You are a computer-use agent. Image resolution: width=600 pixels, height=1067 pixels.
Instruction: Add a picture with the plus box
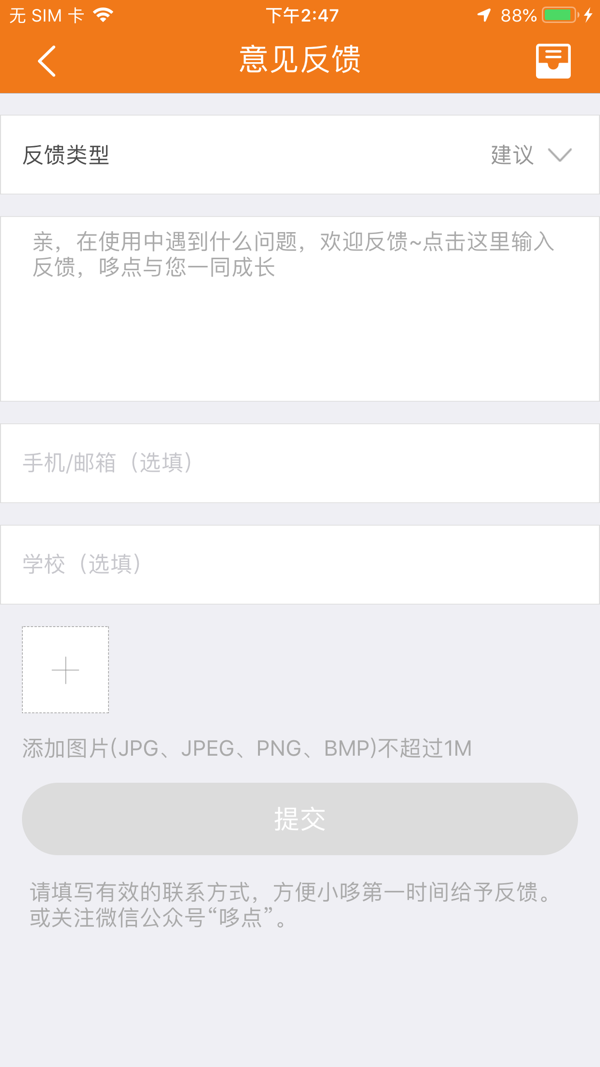pos(65,670)
